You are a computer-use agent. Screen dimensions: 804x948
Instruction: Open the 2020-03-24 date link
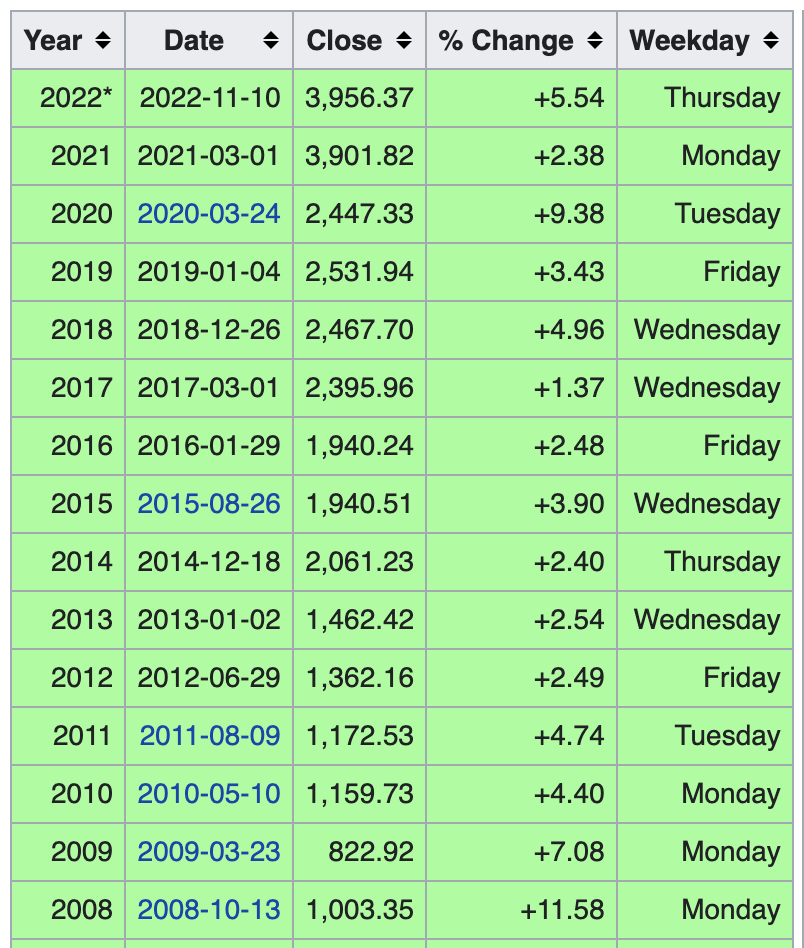[x=209, y=214]
